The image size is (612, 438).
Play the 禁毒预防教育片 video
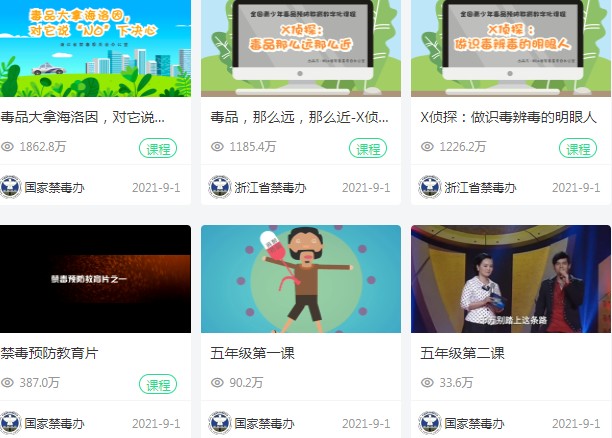tap(95, 279)
